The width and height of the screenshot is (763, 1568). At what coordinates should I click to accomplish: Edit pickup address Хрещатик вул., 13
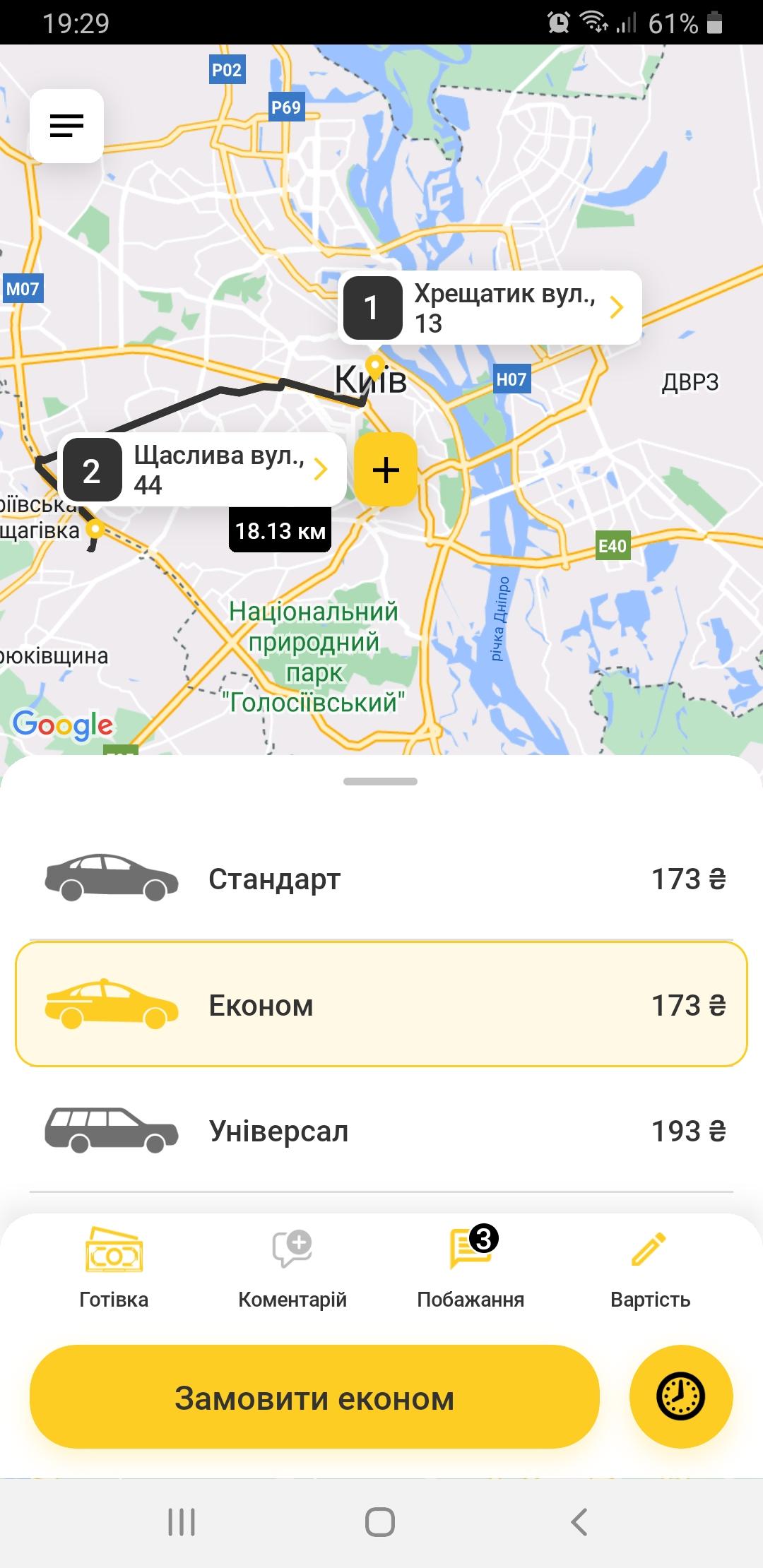click(490, 308)
